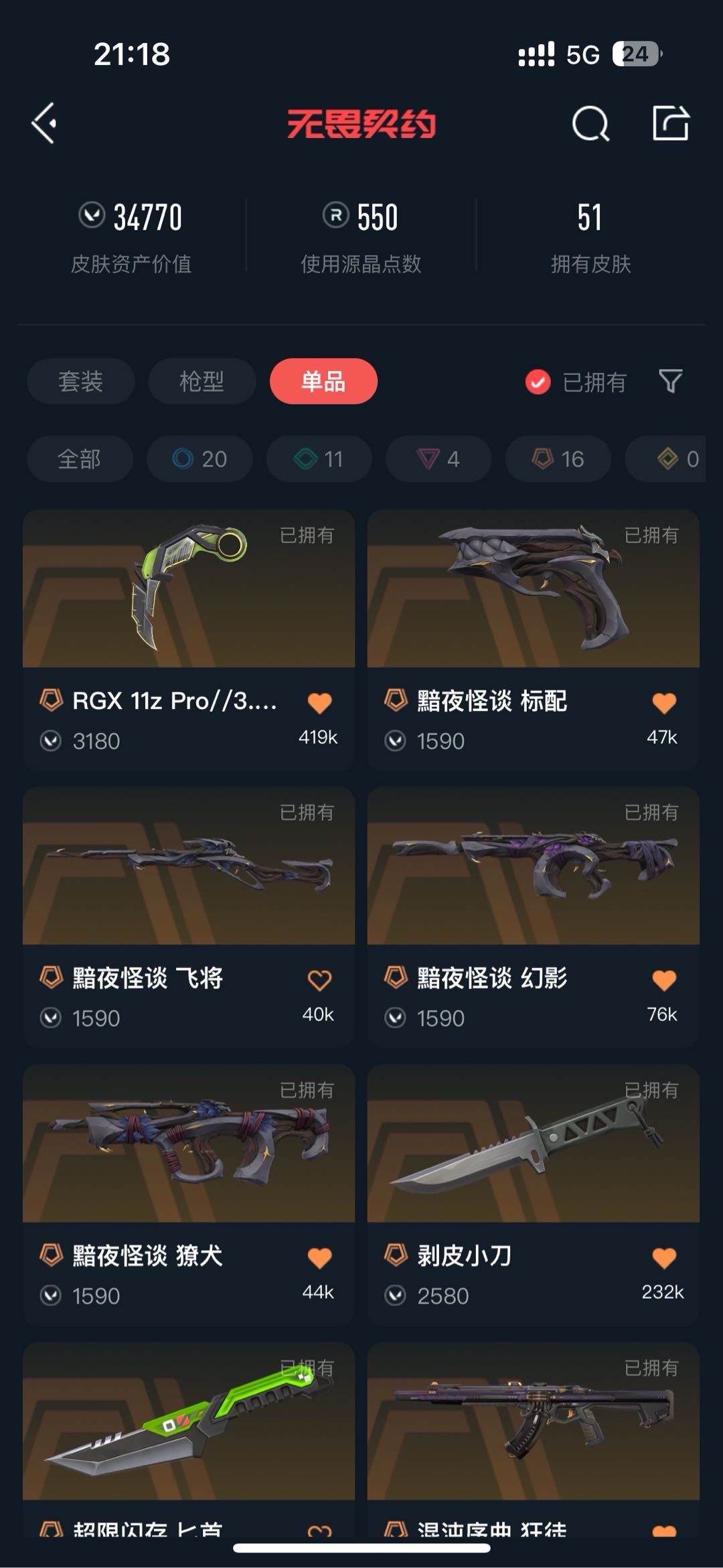Select the 全部 rarity chip
This screenshot has height=1568, width=723.
[x=79, y=459]
